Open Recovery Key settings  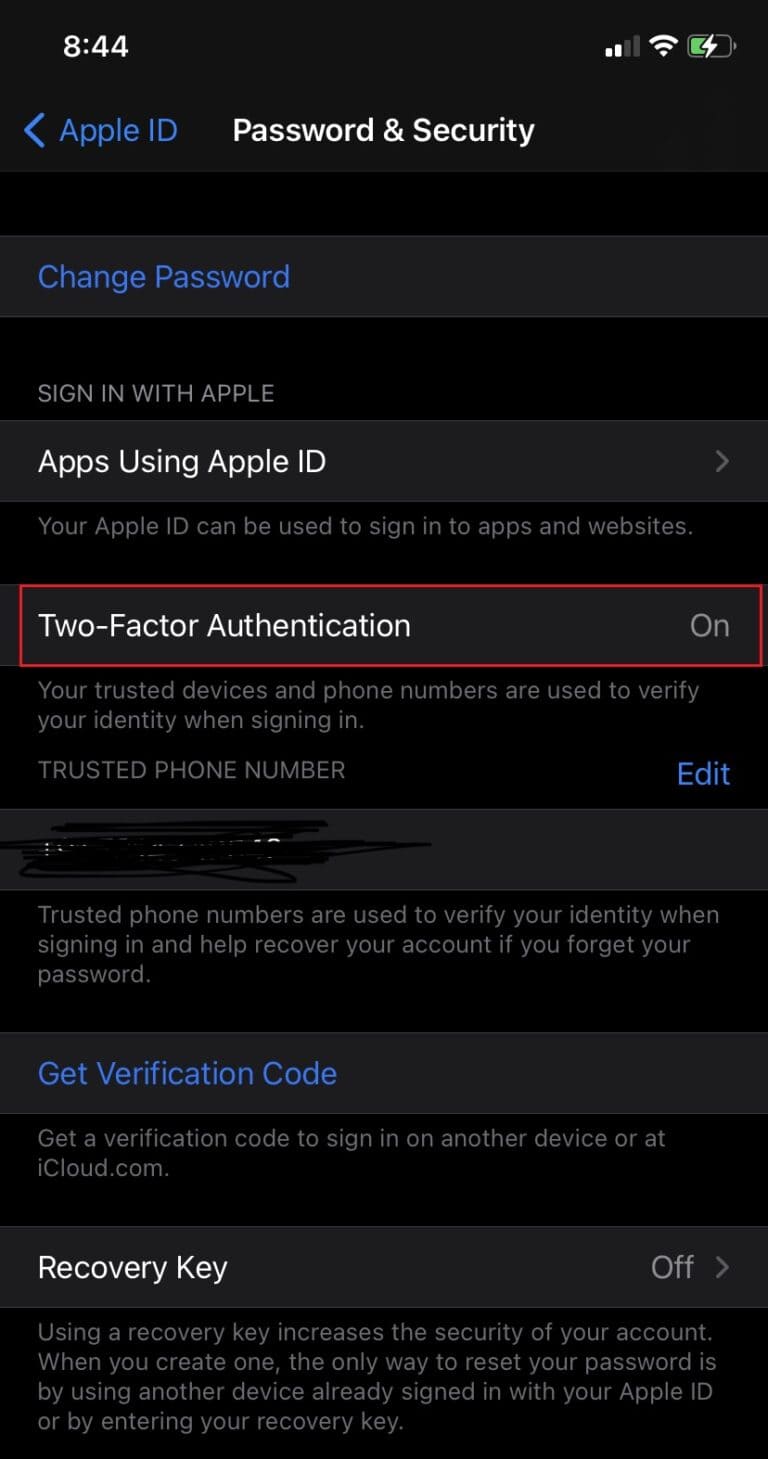coord(383,1267)
